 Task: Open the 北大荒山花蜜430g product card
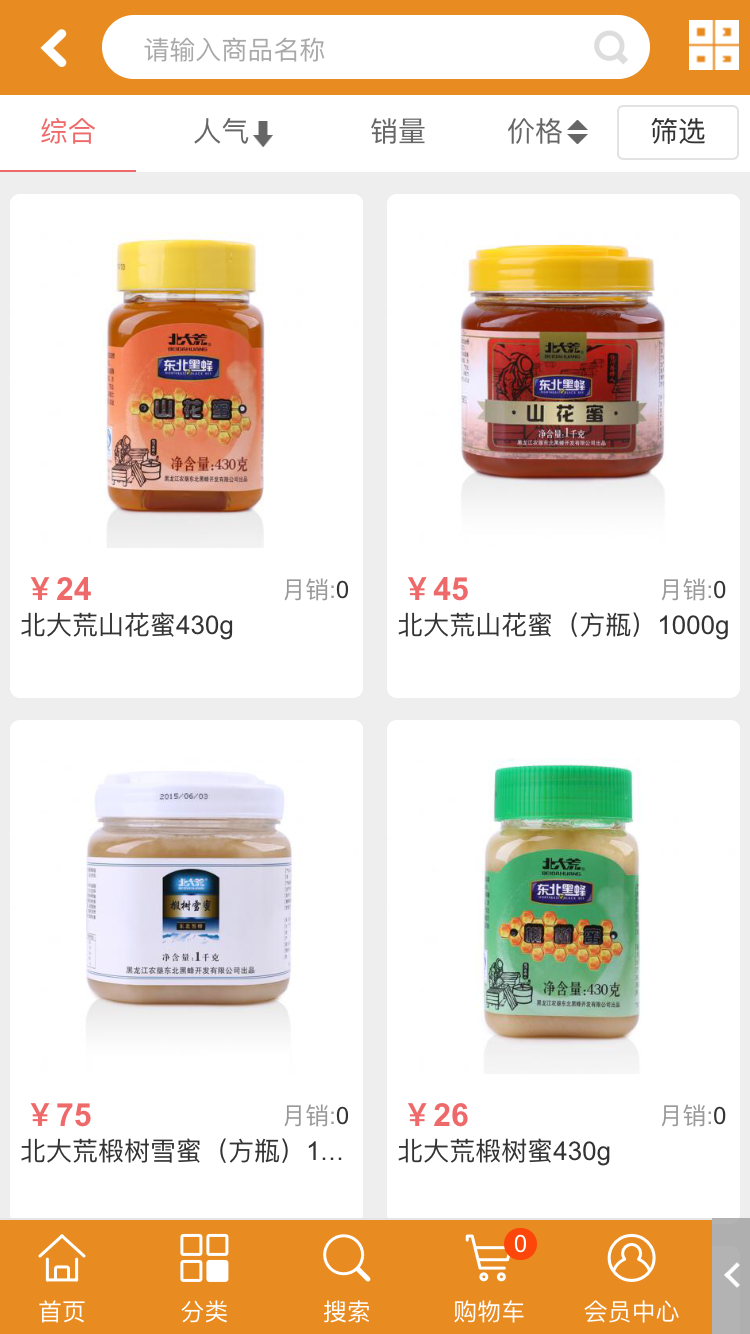(x=186, y=445)
